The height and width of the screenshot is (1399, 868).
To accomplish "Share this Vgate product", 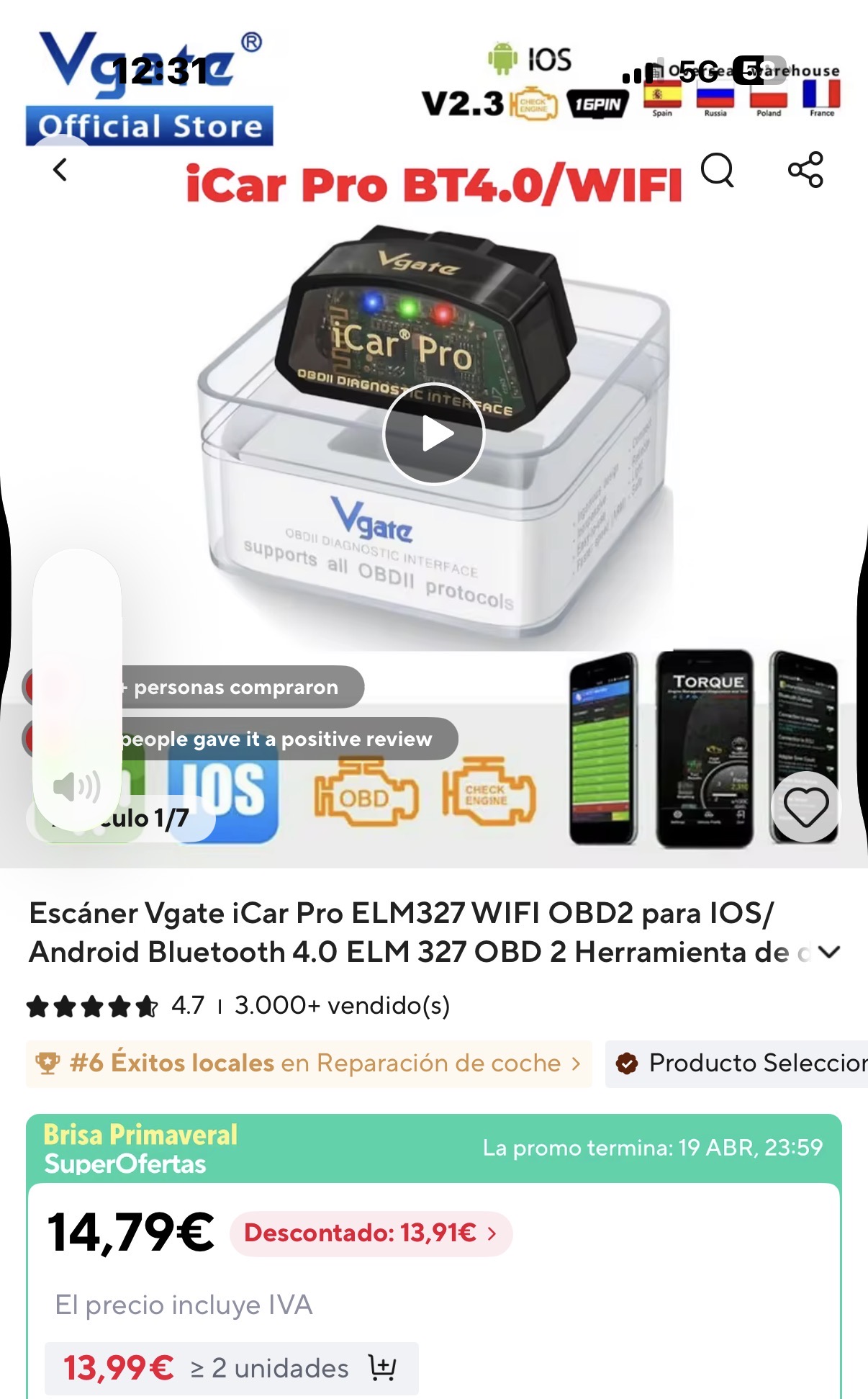I will [x=805, y=170].
